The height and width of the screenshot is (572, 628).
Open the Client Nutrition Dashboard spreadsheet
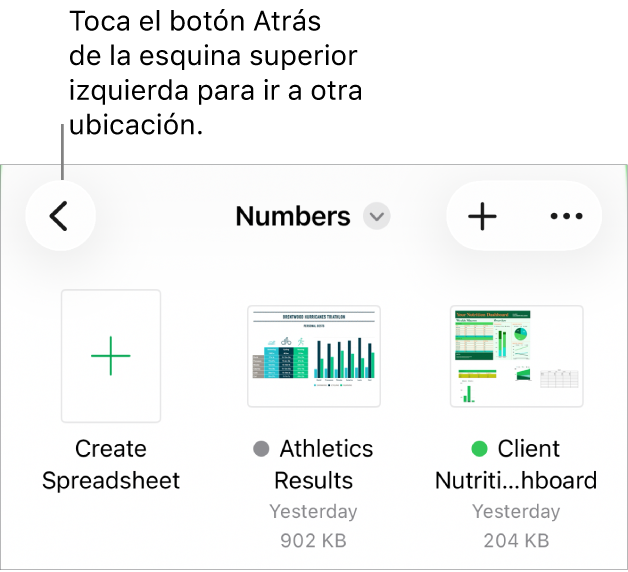(x=516, y=356)
